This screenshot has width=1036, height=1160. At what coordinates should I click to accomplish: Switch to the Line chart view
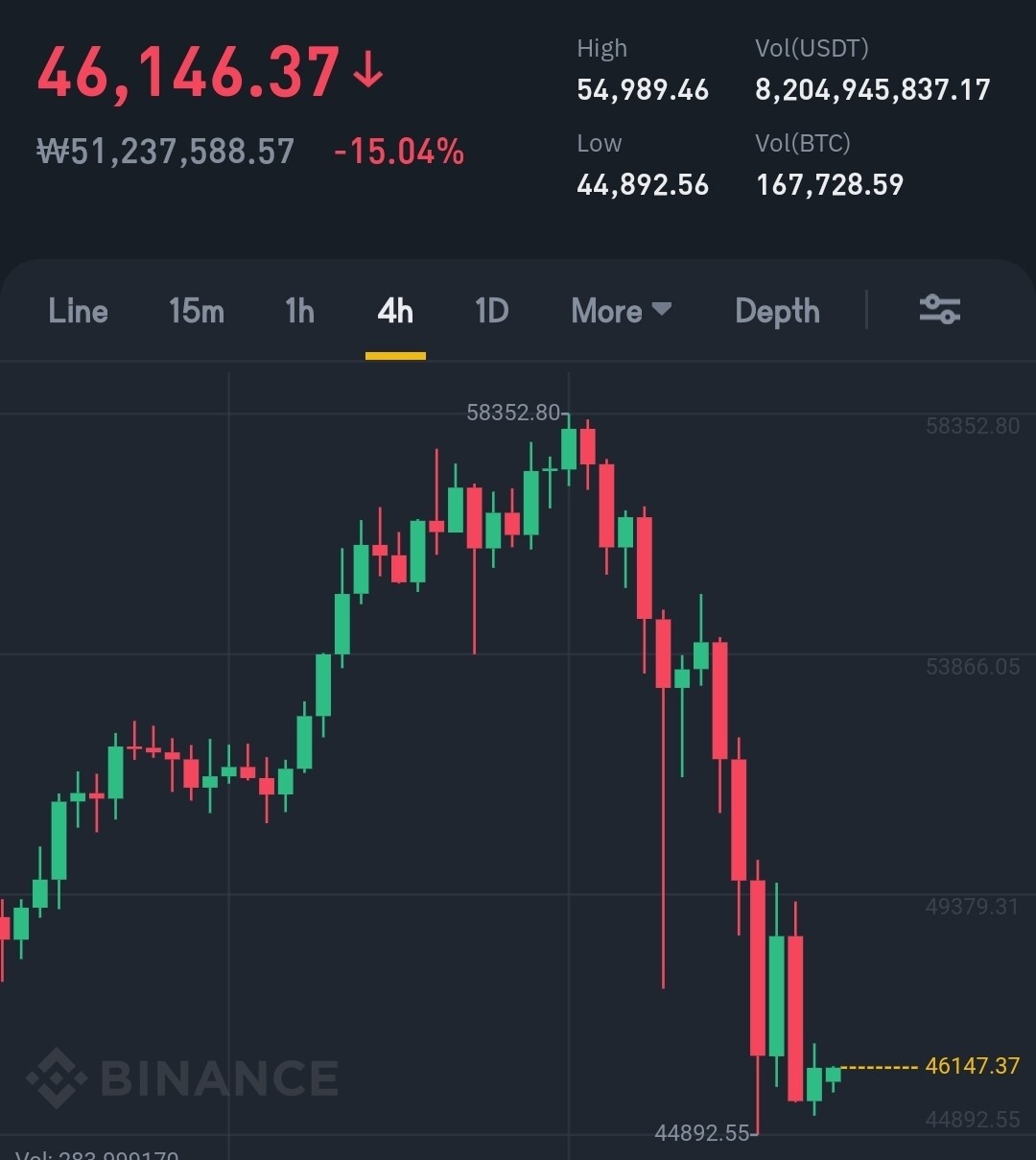tap(78, 311)
